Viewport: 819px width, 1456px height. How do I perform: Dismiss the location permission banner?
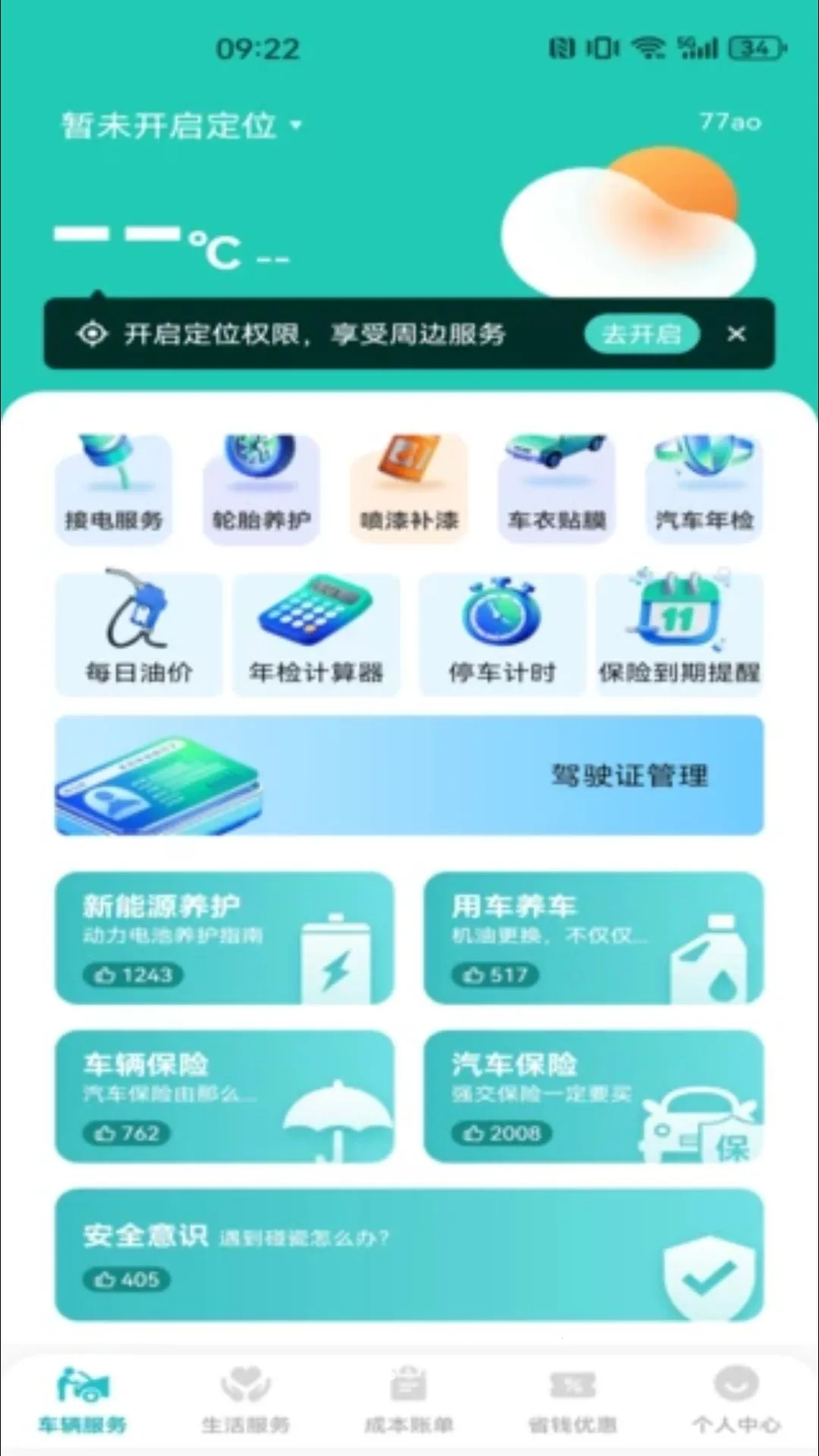pos(736,334)
